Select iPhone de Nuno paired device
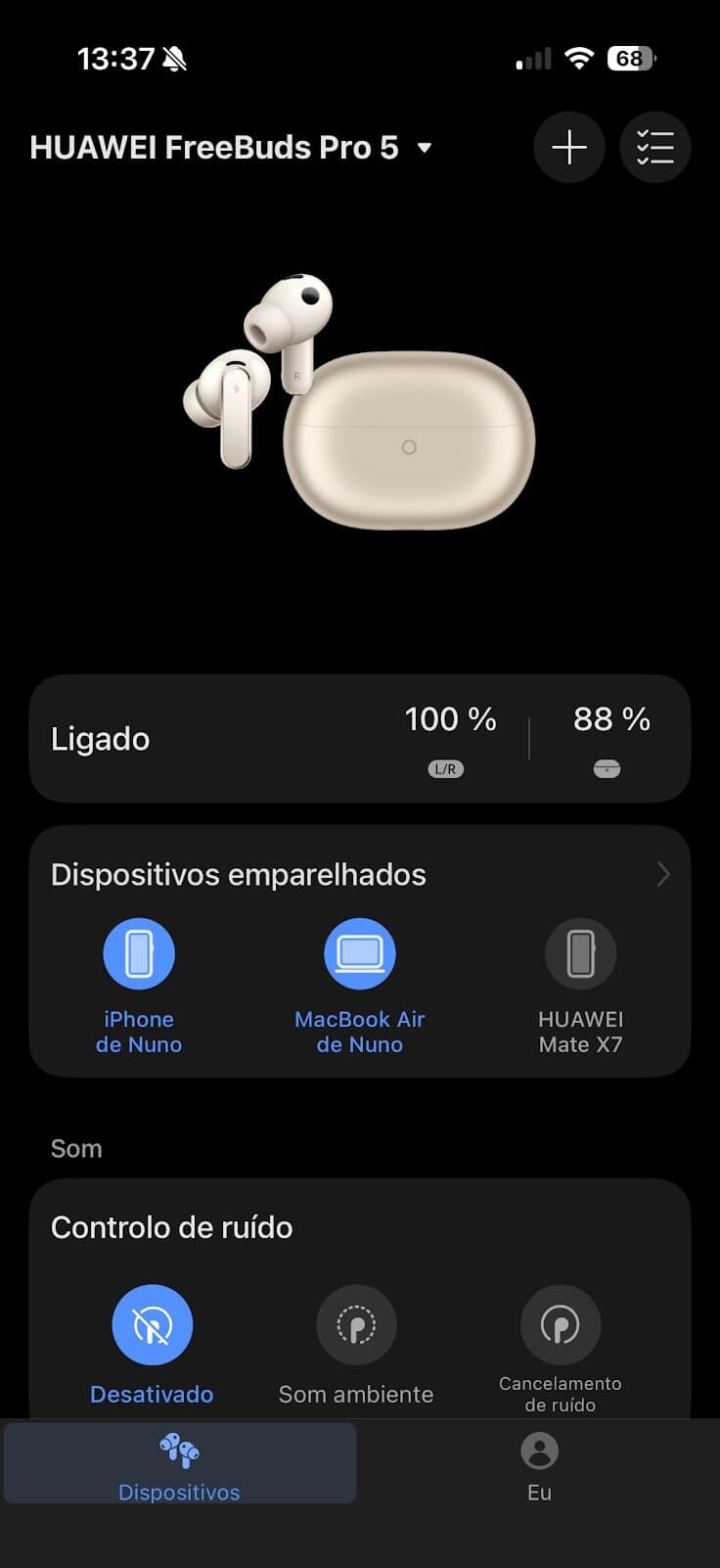This screenshot has width=720, height=1568. coord(139,954)
